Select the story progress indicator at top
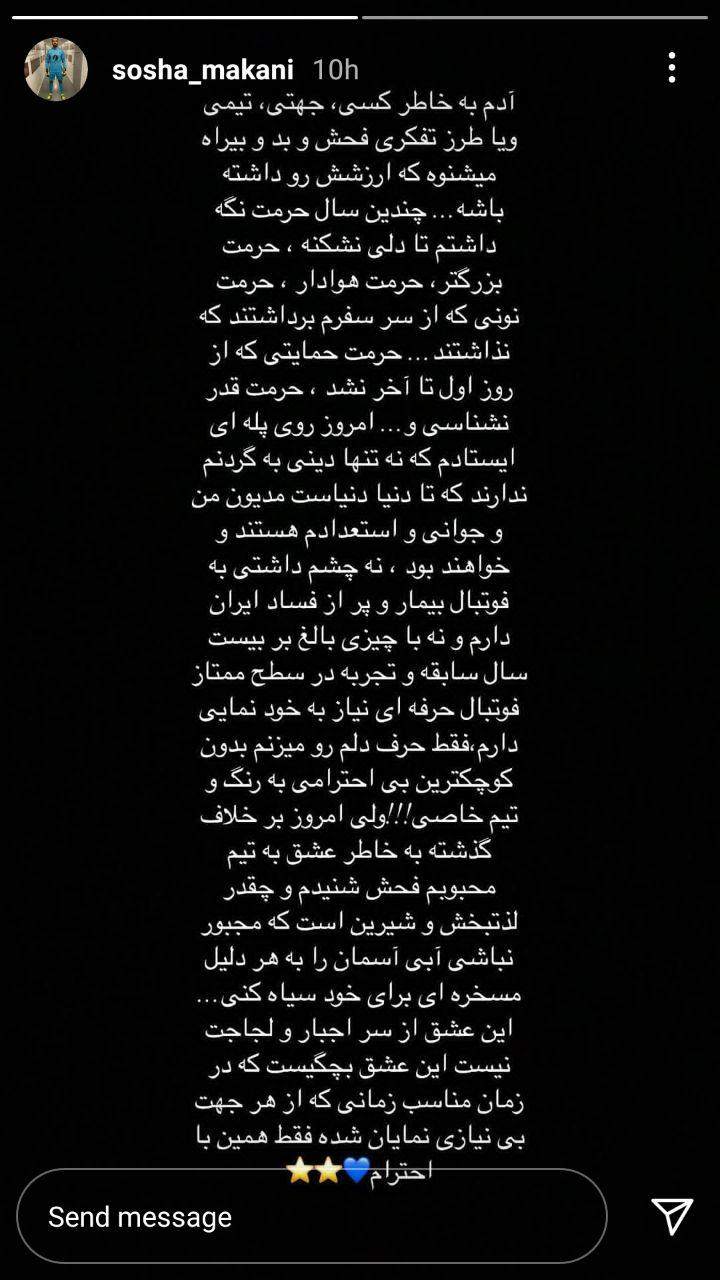This screenshot has width=720, height=1280. (x=360, y=17)
